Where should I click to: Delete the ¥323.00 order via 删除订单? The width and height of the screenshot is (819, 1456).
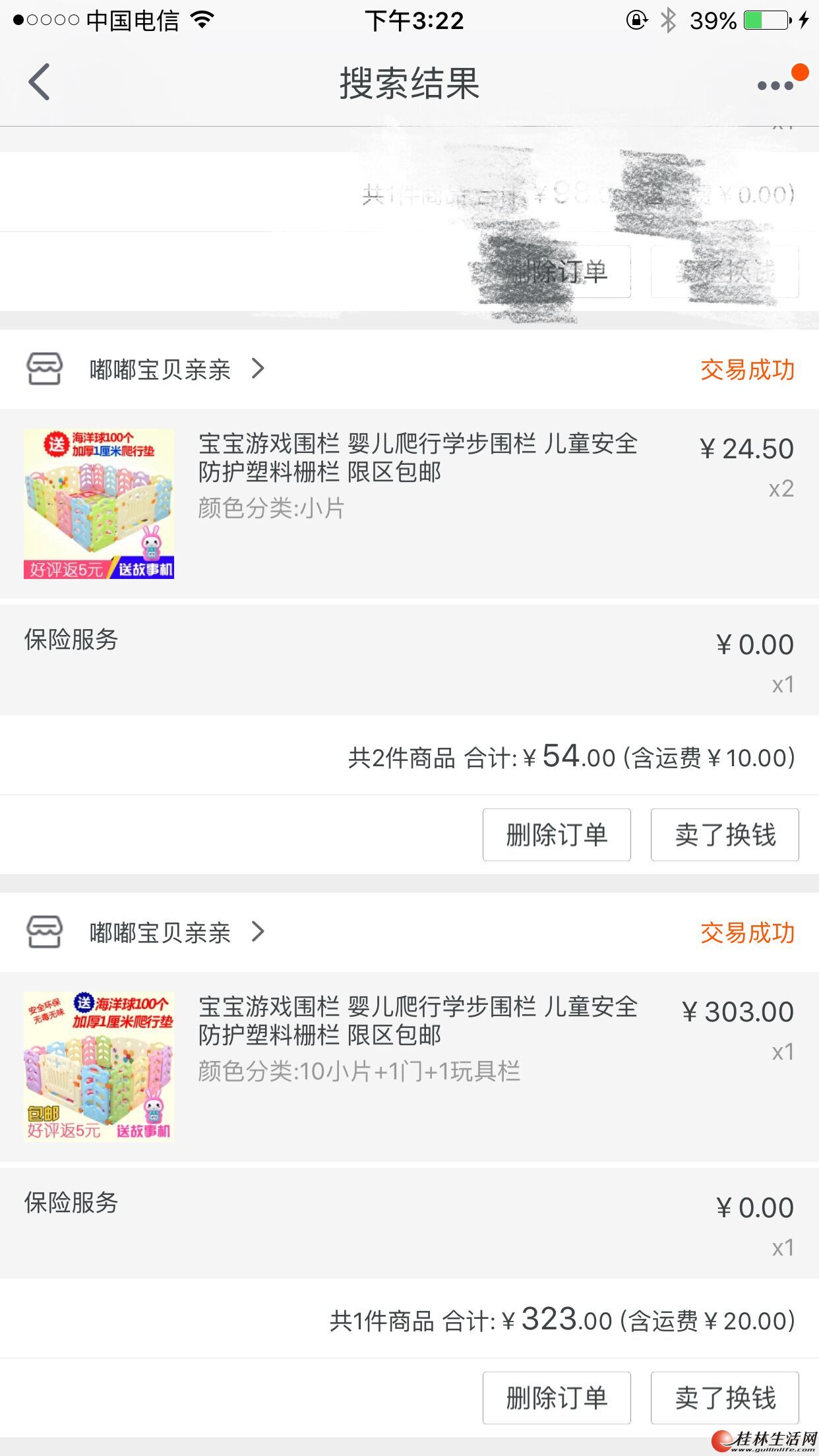tap(557, 1398)
